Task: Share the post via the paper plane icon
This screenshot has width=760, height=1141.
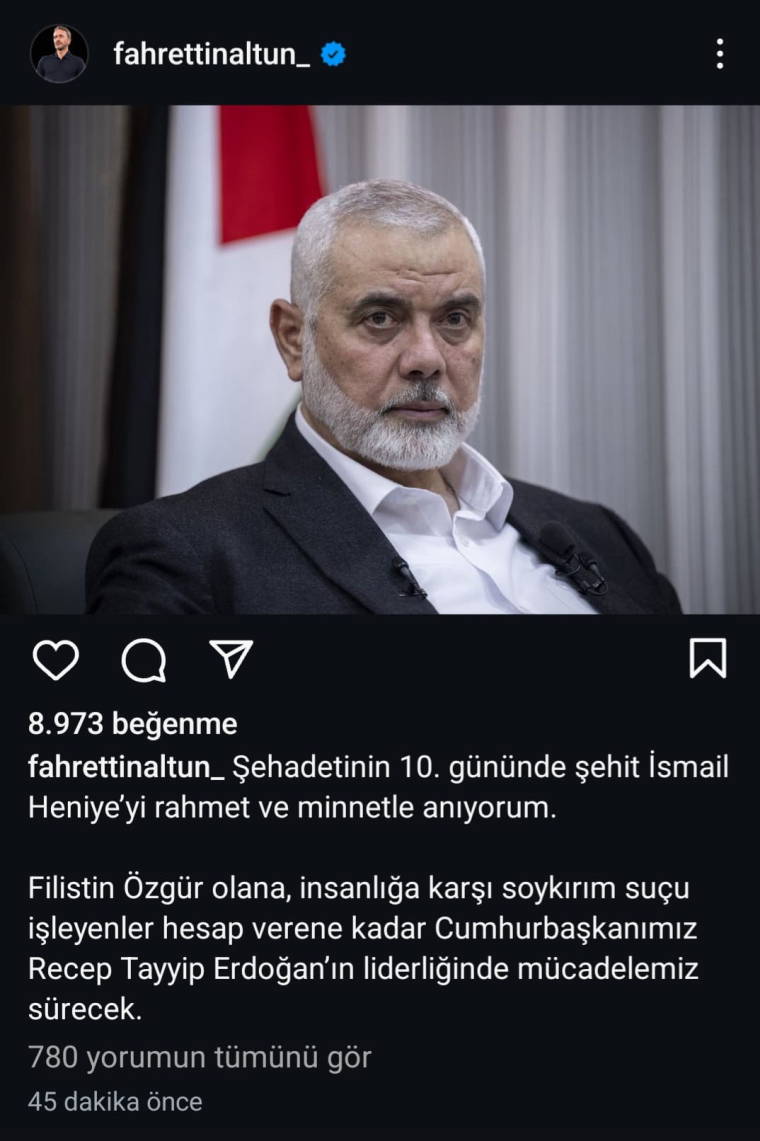Action: [231, 660]
